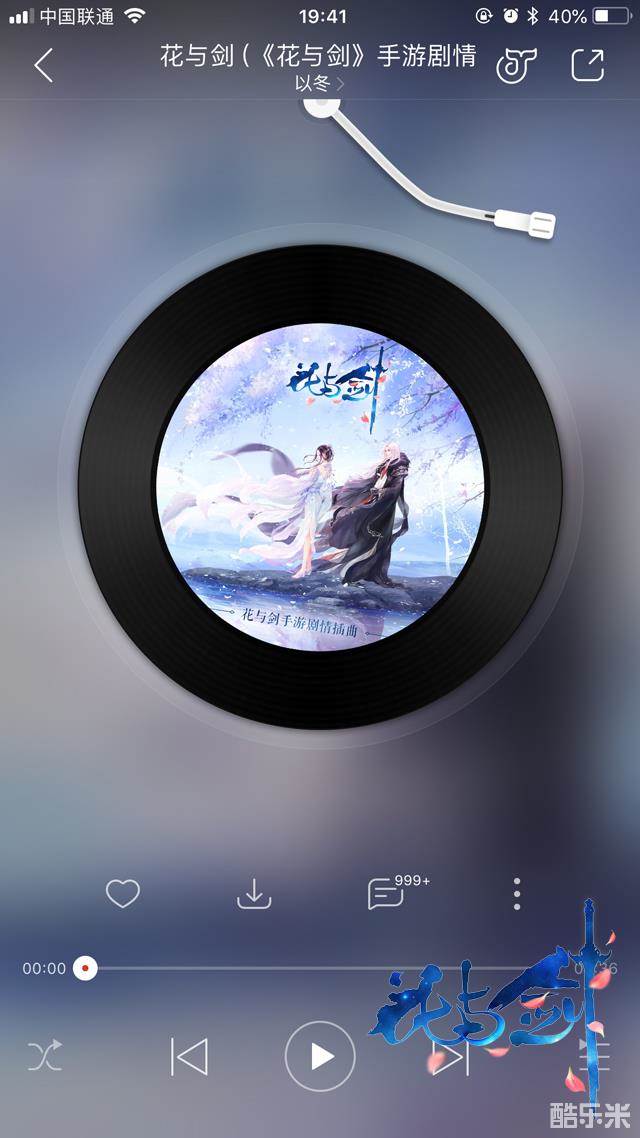640x1138 pixels.
Task: Like the current song
Action: pyautogui.click(x=123, y=893)
